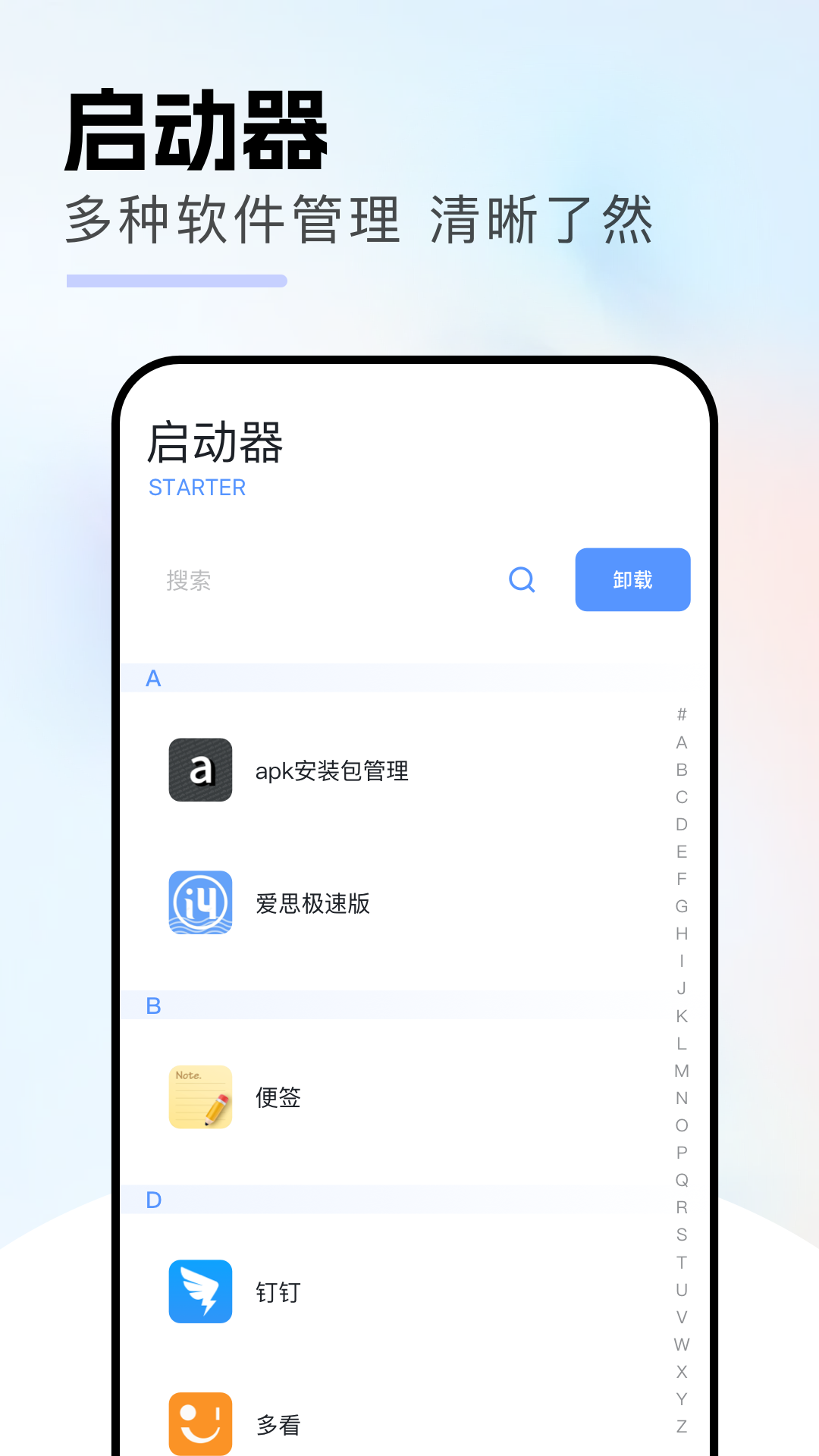
Task: Open the 便签 note app icon
Action: click(200, 1097)
